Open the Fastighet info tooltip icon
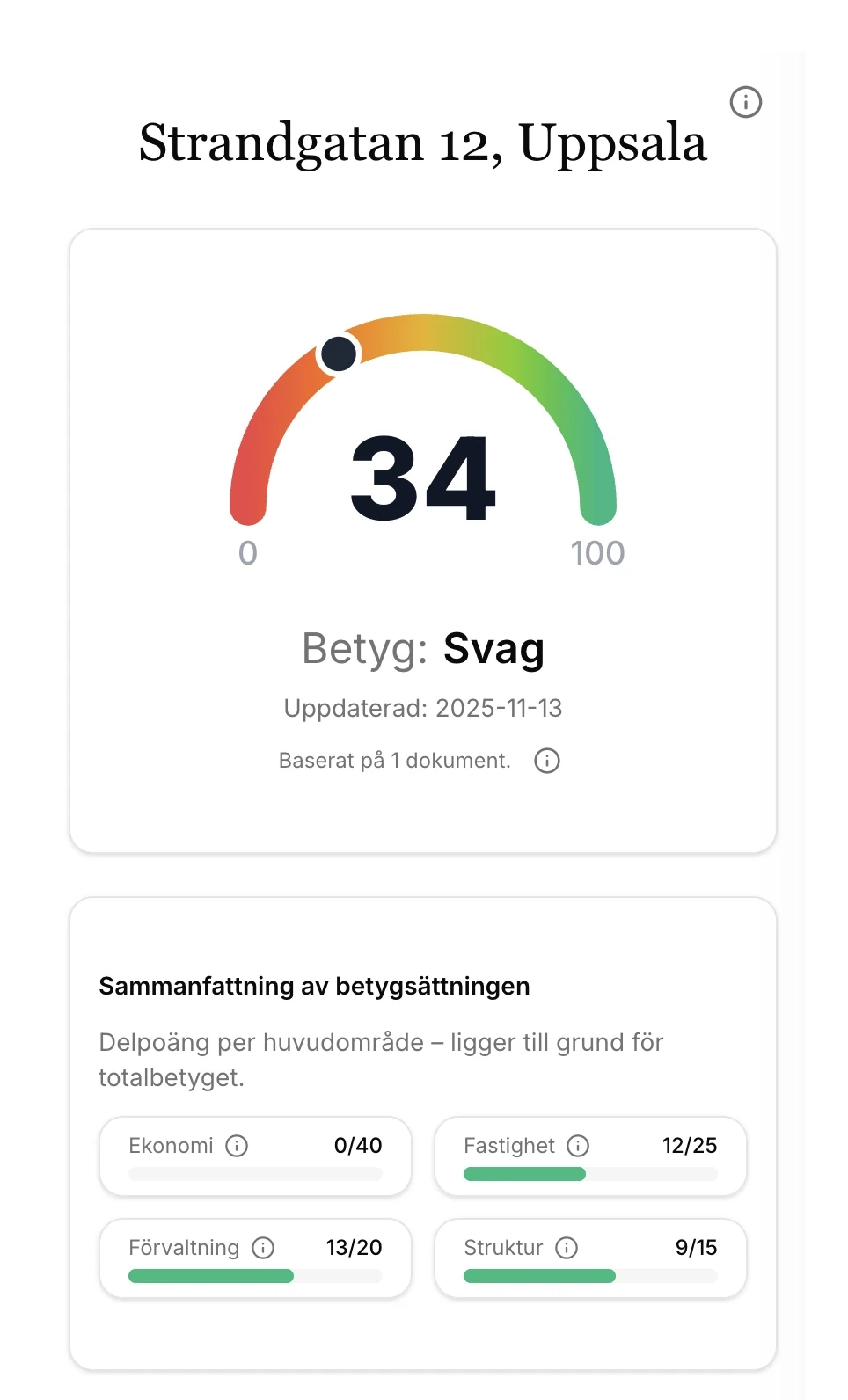This screenshot has height=1400, width=848. (x=577, y=1146)
